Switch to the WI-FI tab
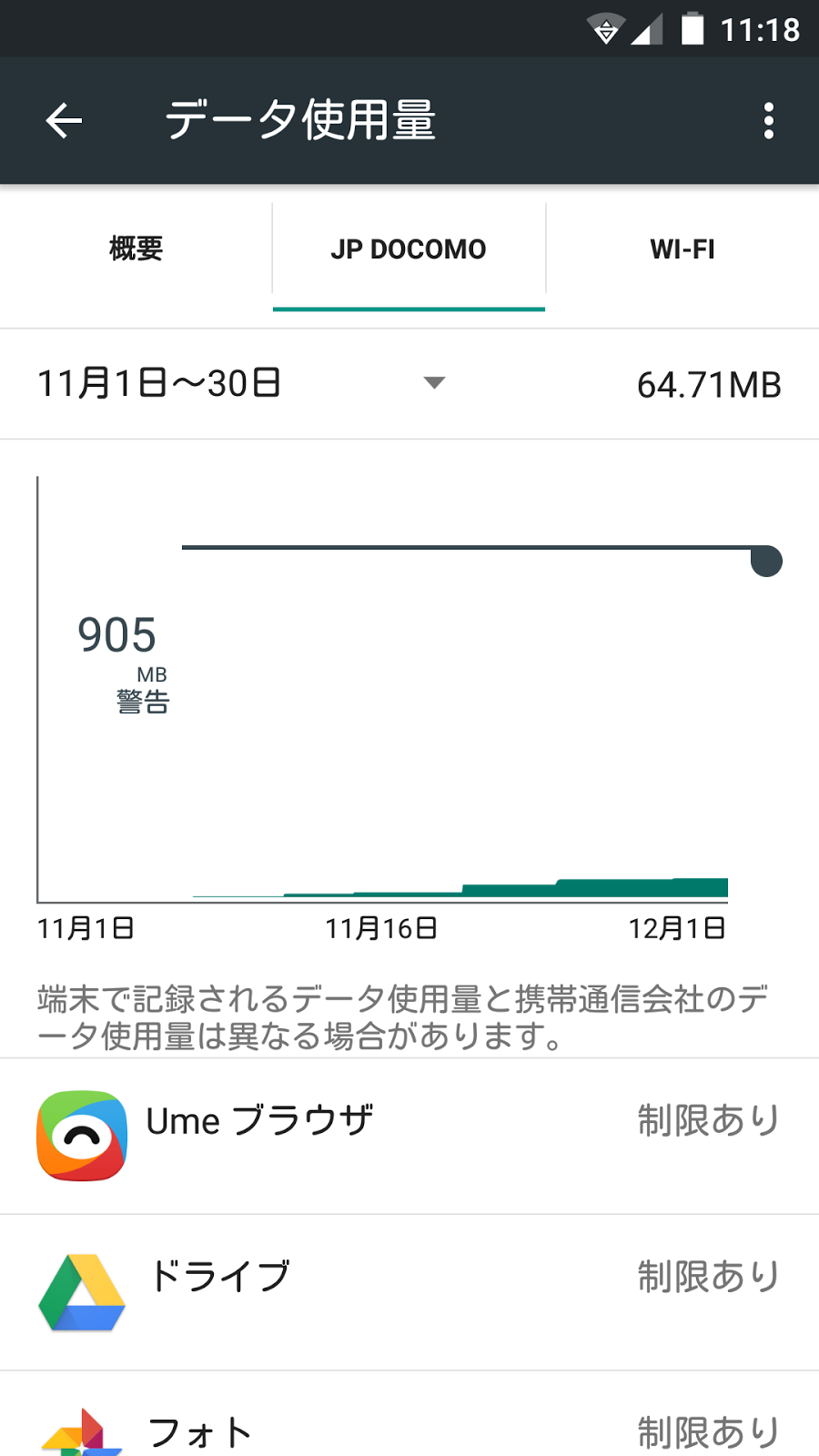This screenshot has width=819, height=1456. click(x=682, y=248)
